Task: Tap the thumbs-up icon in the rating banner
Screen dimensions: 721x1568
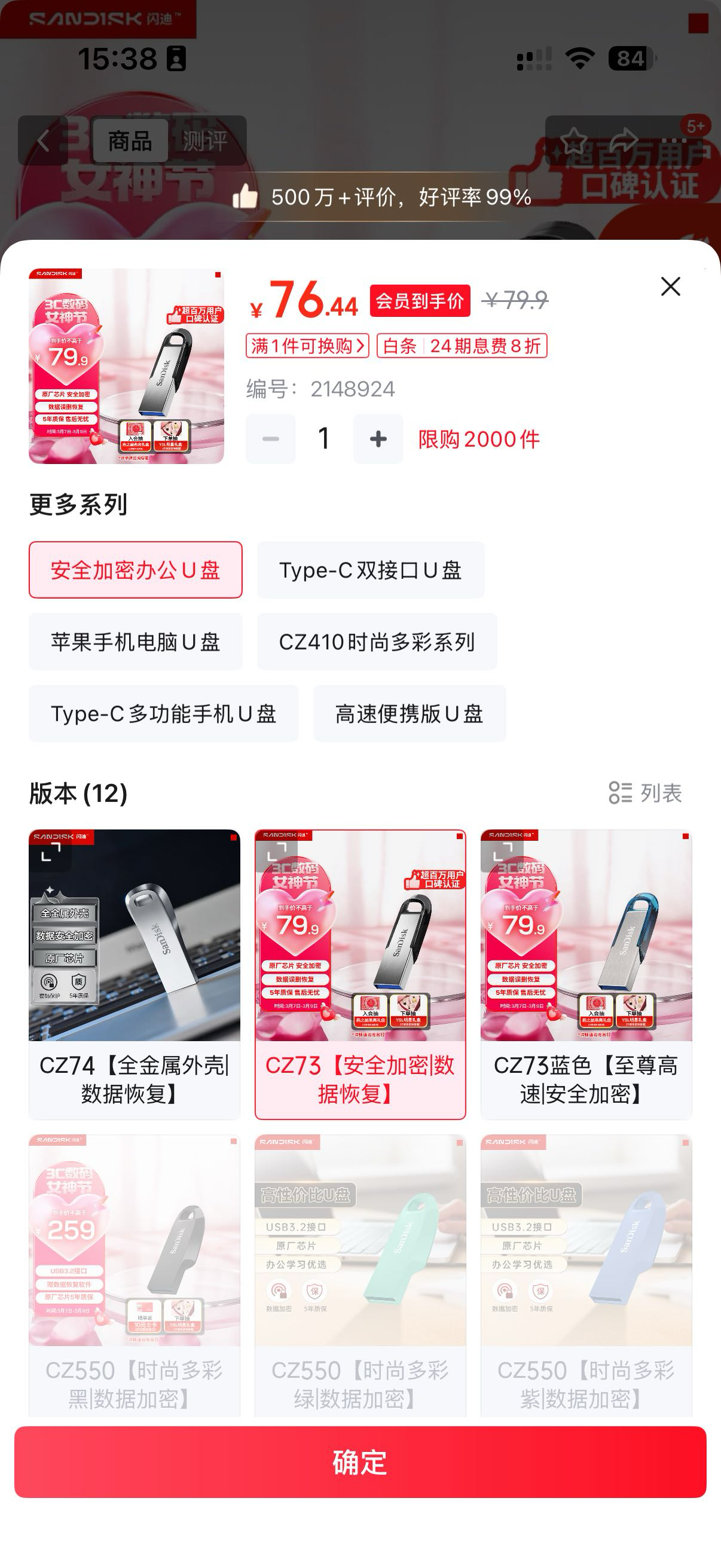Action: 245,196
